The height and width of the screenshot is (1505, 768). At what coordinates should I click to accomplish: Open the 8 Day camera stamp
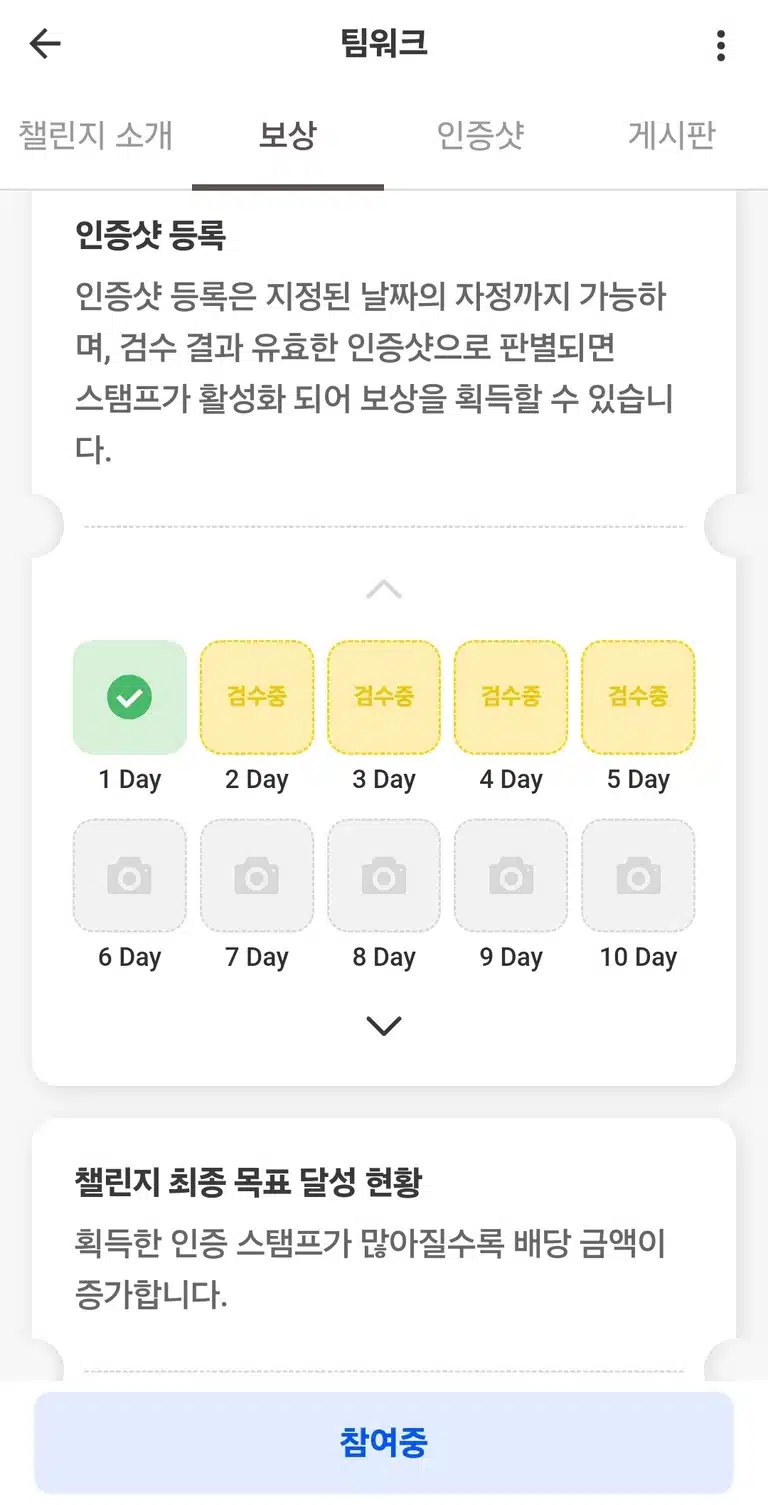(384, 876)
